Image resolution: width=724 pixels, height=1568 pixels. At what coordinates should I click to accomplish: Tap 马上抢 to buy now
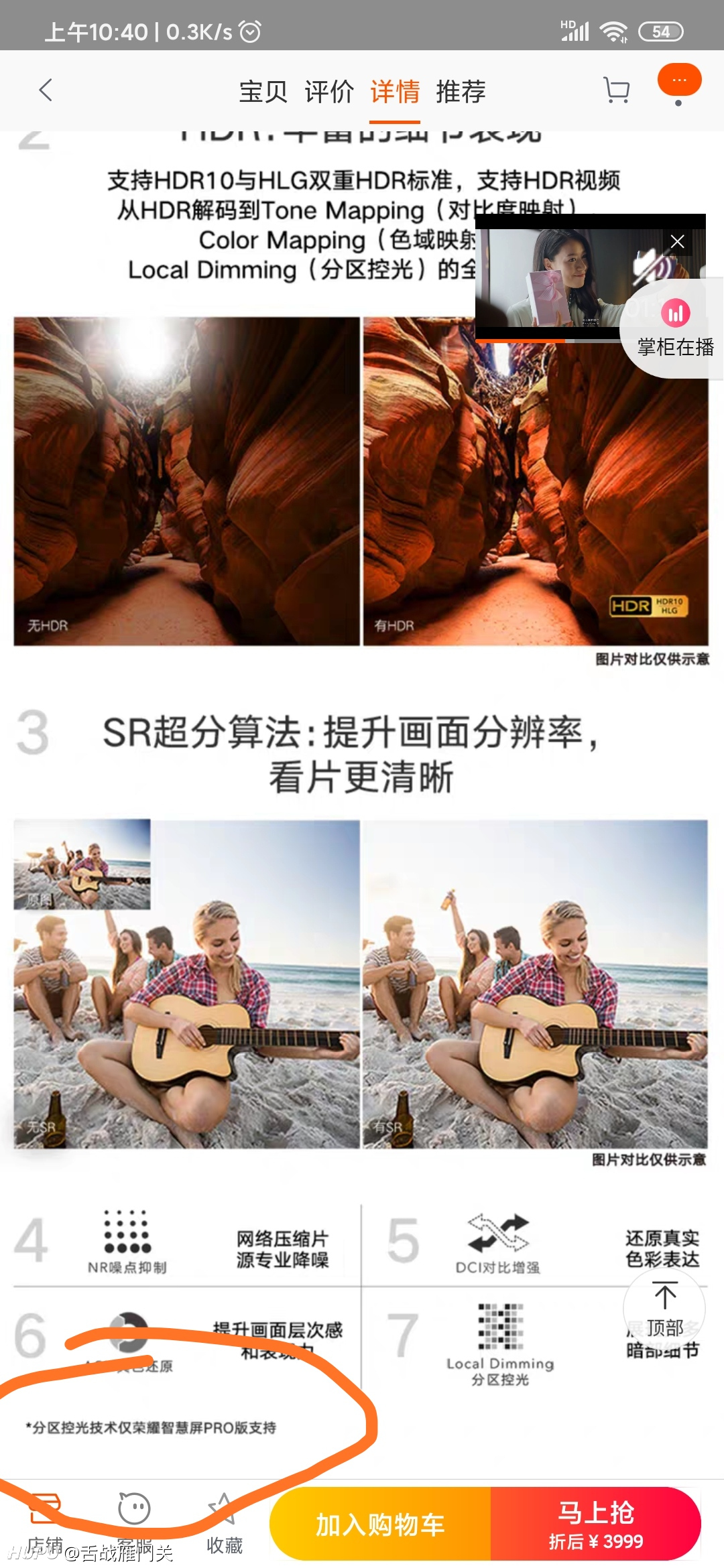click(596, 1524)
